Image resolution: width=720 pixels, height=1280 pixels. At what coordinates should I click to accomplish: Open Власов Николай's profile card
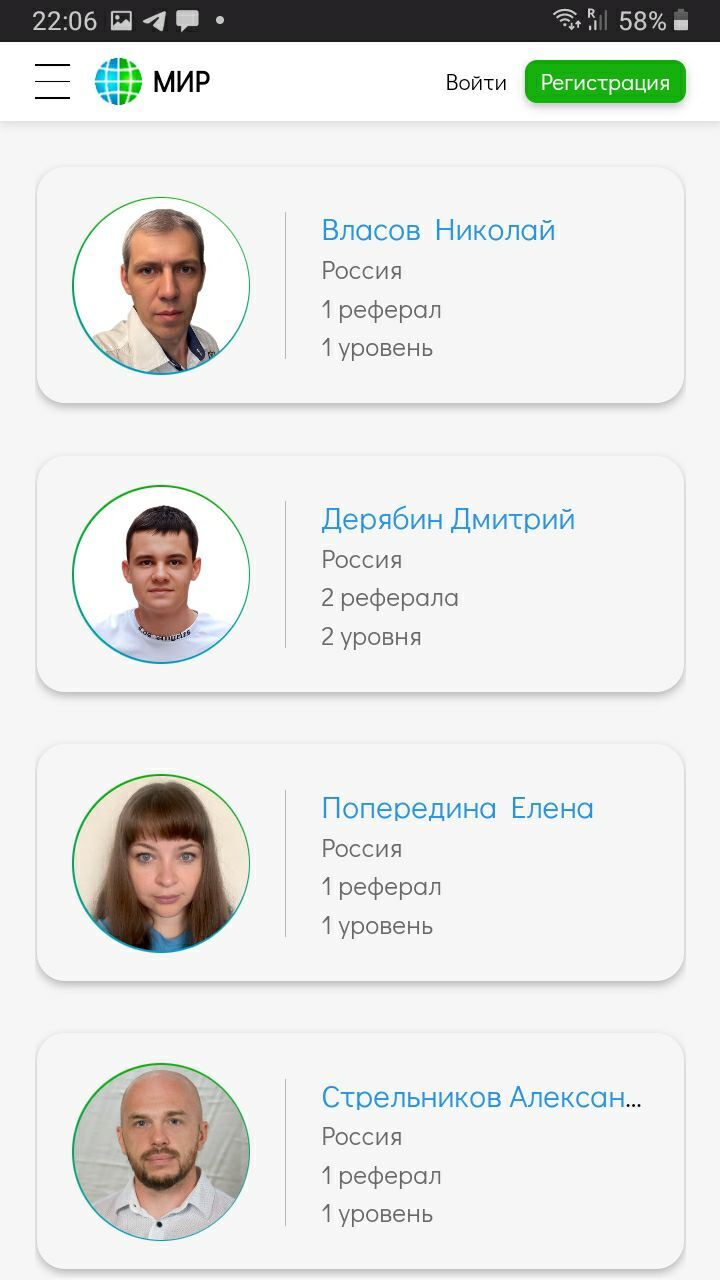tap(360, 285)
